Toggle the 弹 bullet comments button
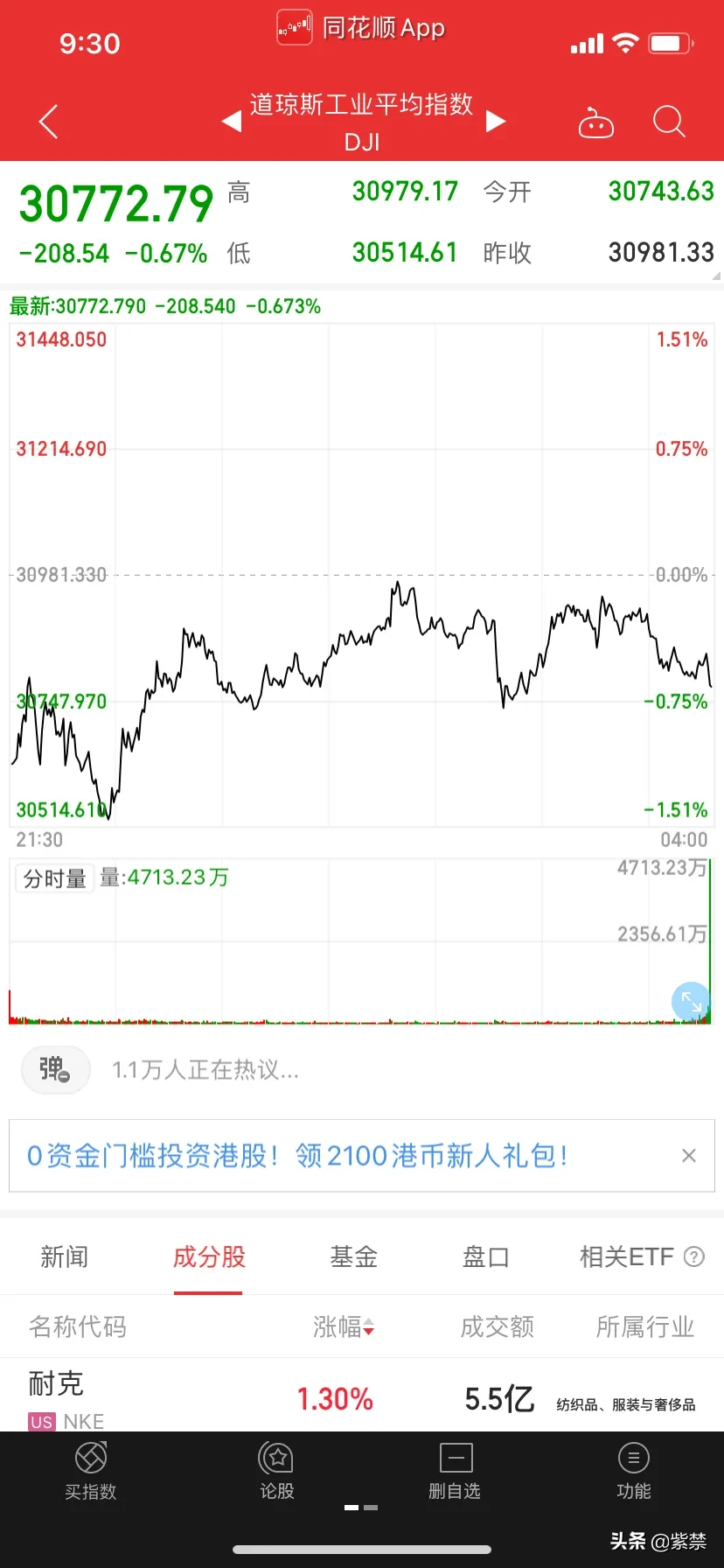 55,1069
